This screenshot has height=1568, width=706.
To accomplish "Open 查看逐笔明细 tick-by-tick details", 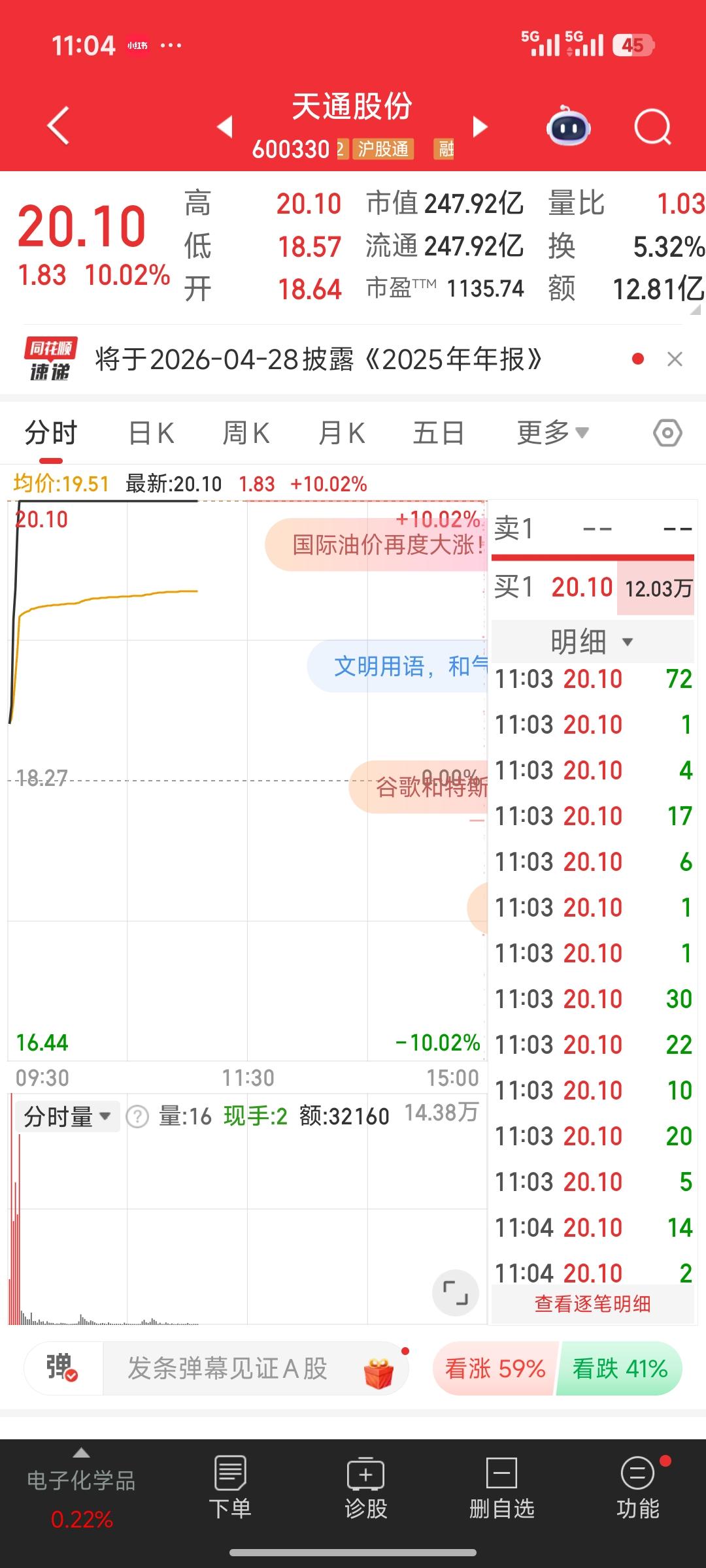I will tap(592, 1304).
